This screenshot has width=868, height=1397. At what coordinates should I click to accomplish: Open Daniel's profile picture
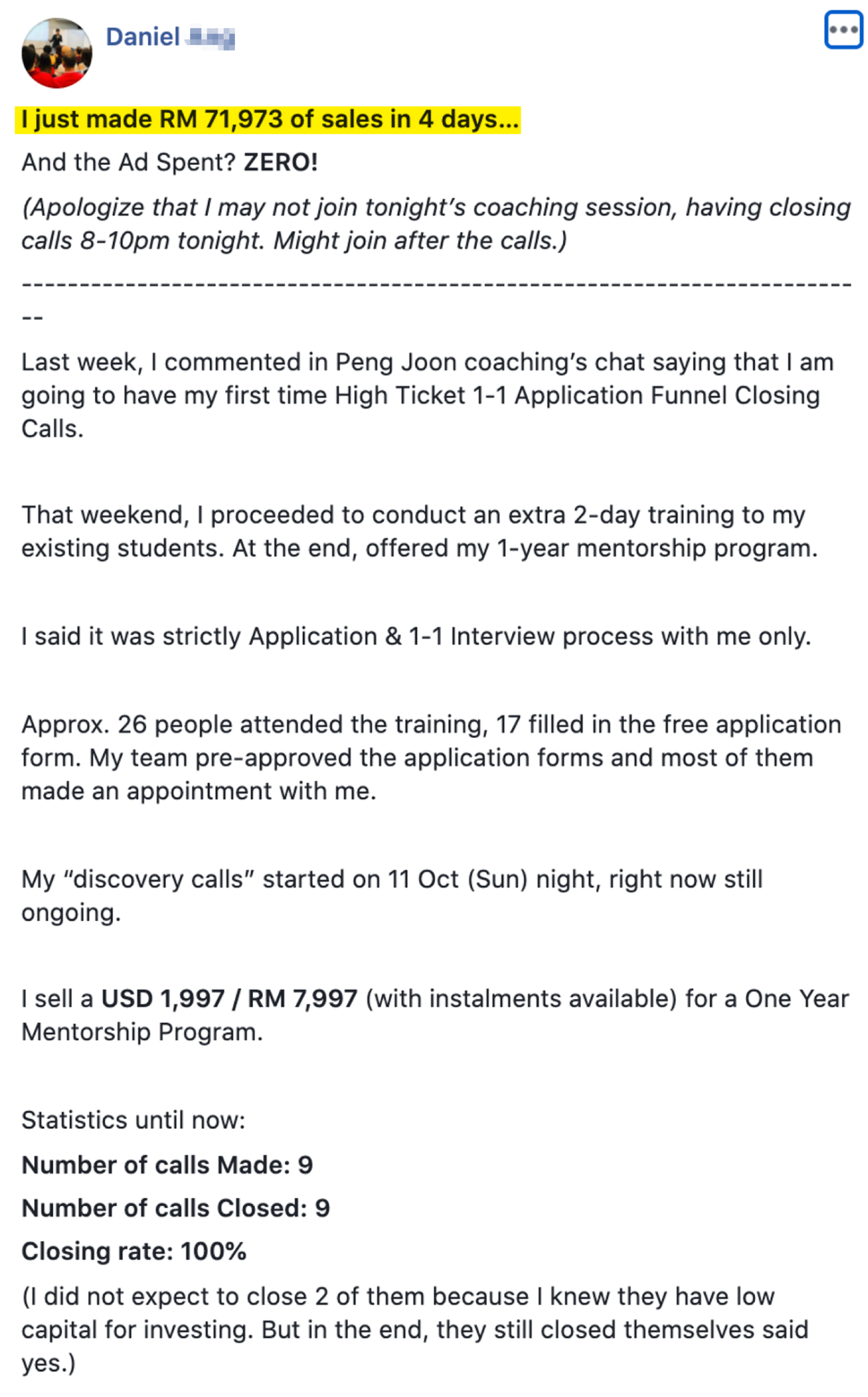[57, 53]
